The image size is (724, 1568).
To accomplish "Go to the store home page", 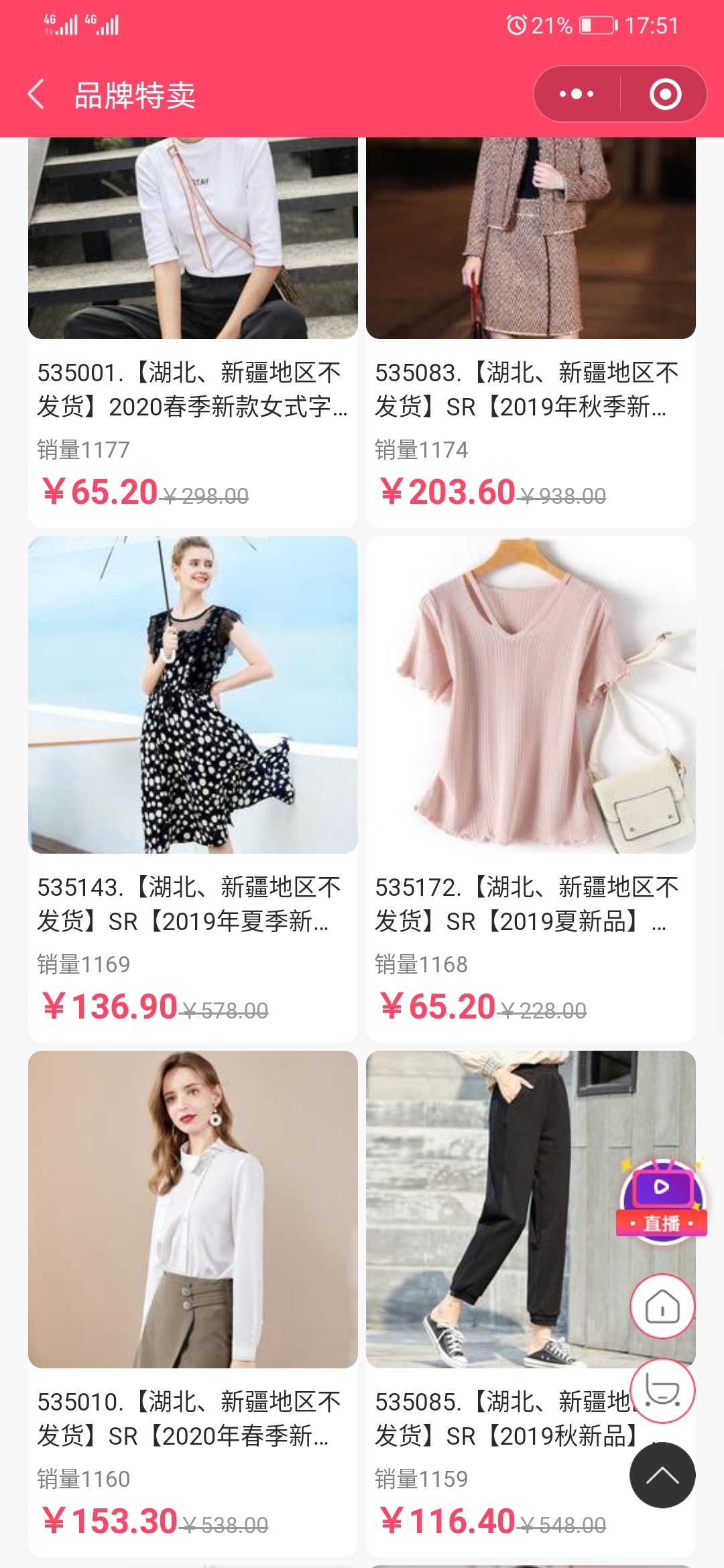I will 662,1307.
